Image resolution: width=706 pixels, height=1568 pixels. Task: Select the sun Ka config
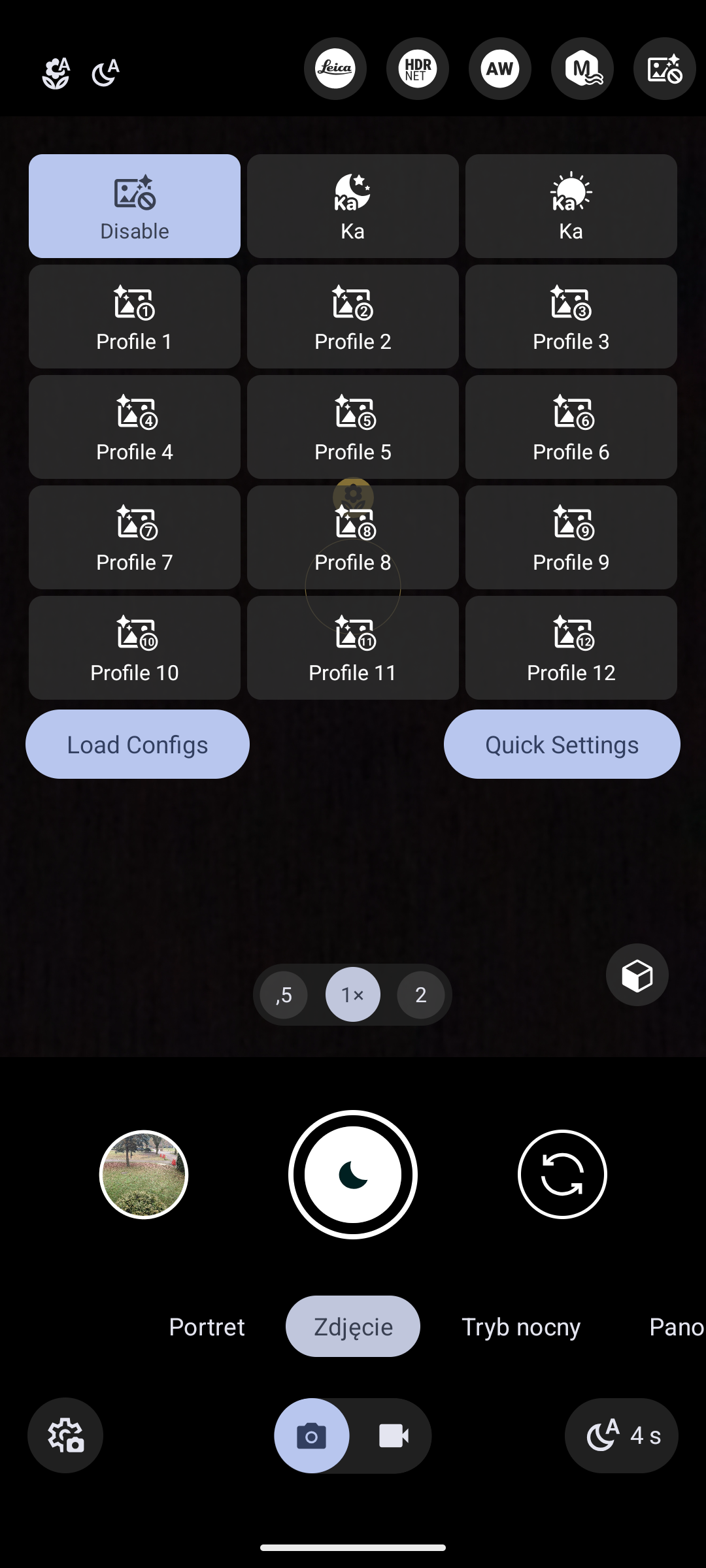point(571,206)
